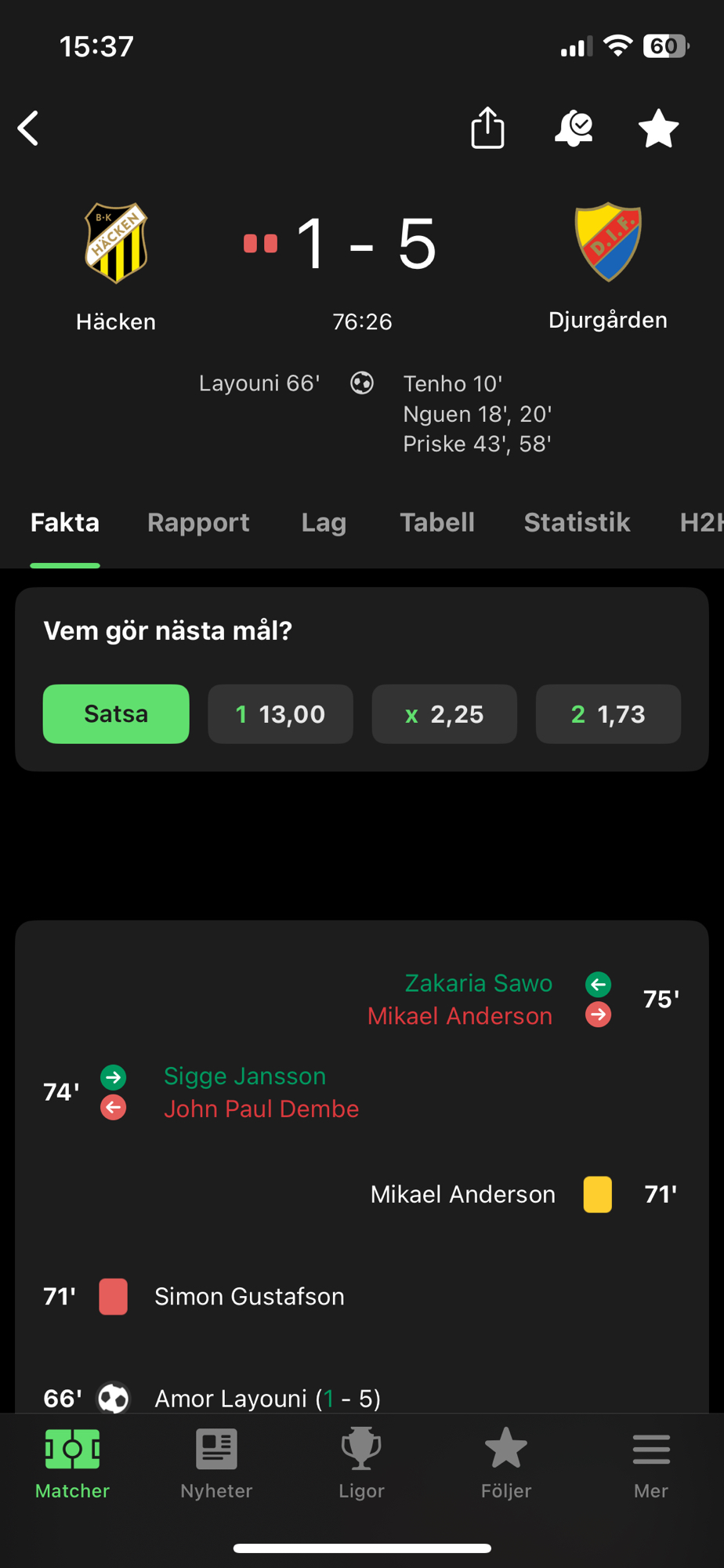The width and height of the screenshot is (724, 1568).
Task: Toggle the favourite star for this match
Action: point(658,129)
